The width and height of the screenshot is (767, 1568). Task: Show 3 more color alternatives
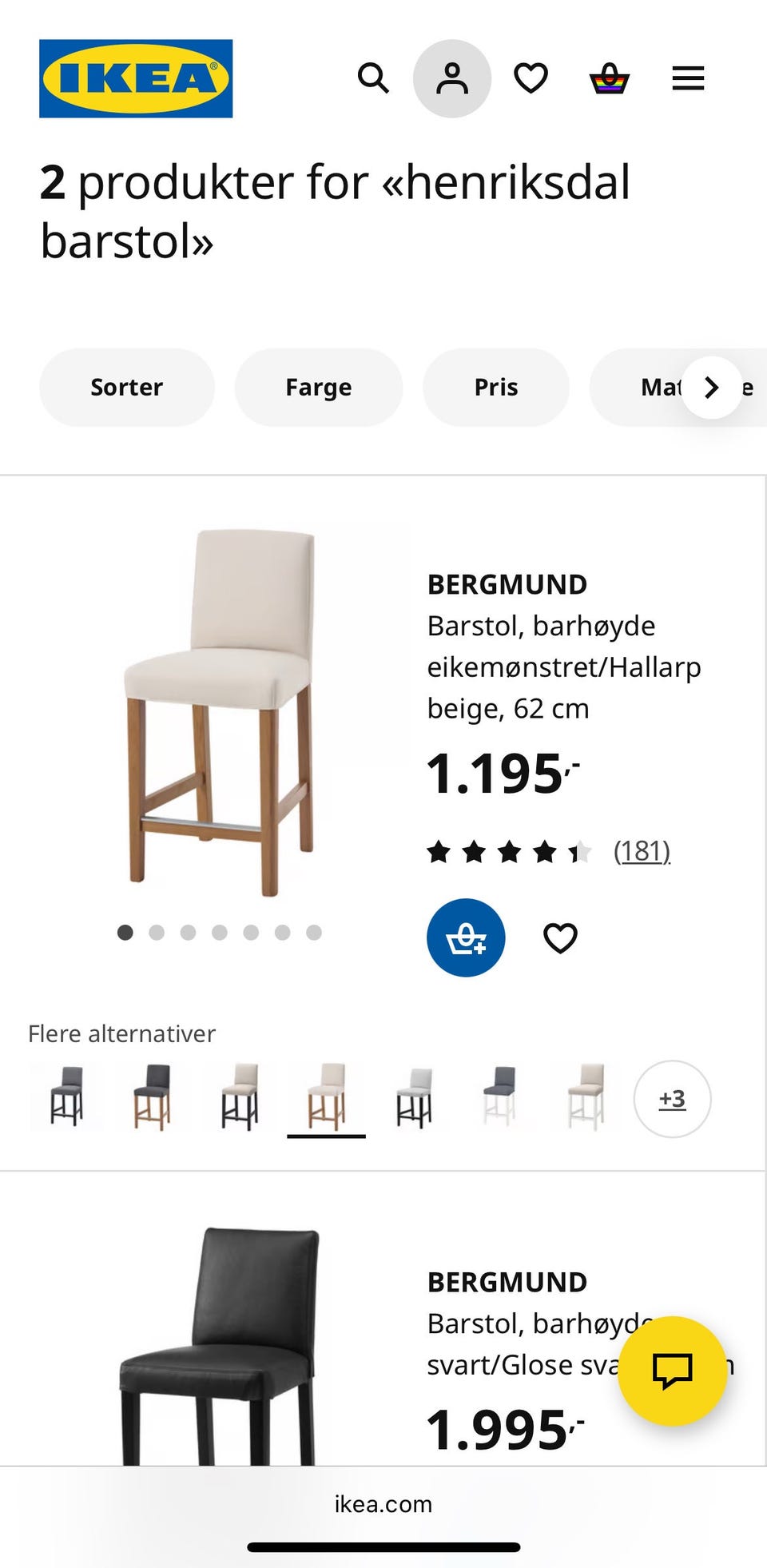(672, 1099)
